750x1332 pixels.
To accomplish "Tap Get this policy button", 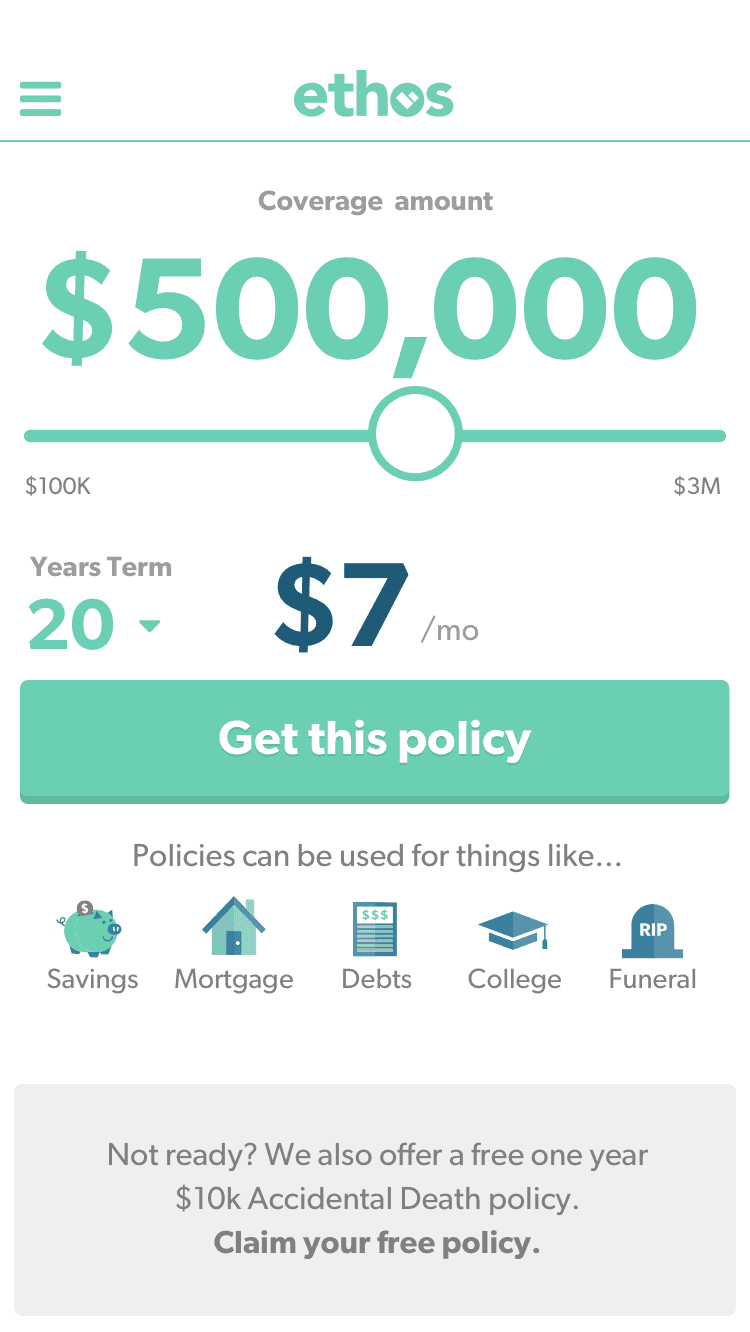I will click(374, 739).
